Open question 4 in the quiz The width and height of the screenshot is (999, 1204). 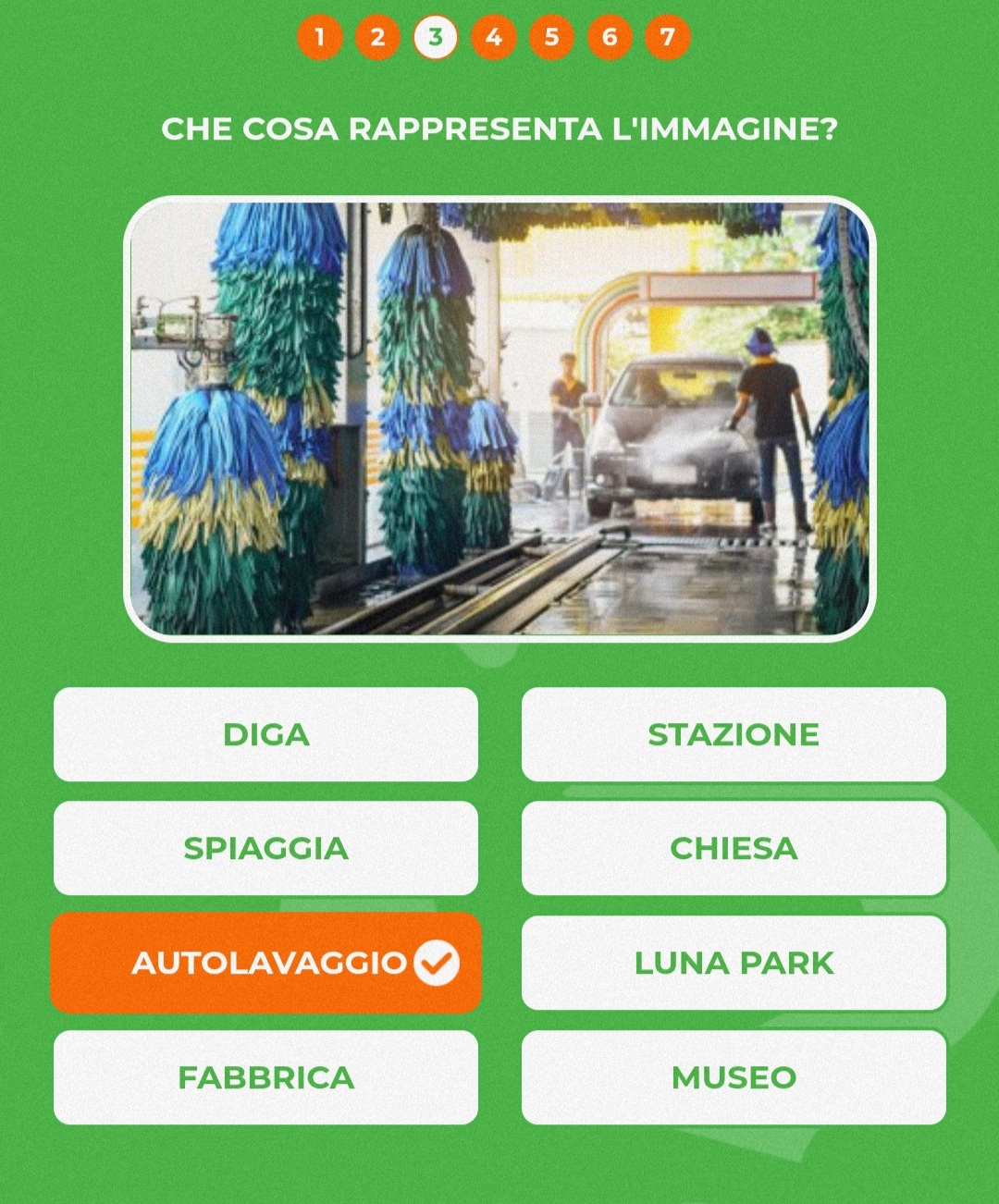pyautogui.click(x=494, y=38)
